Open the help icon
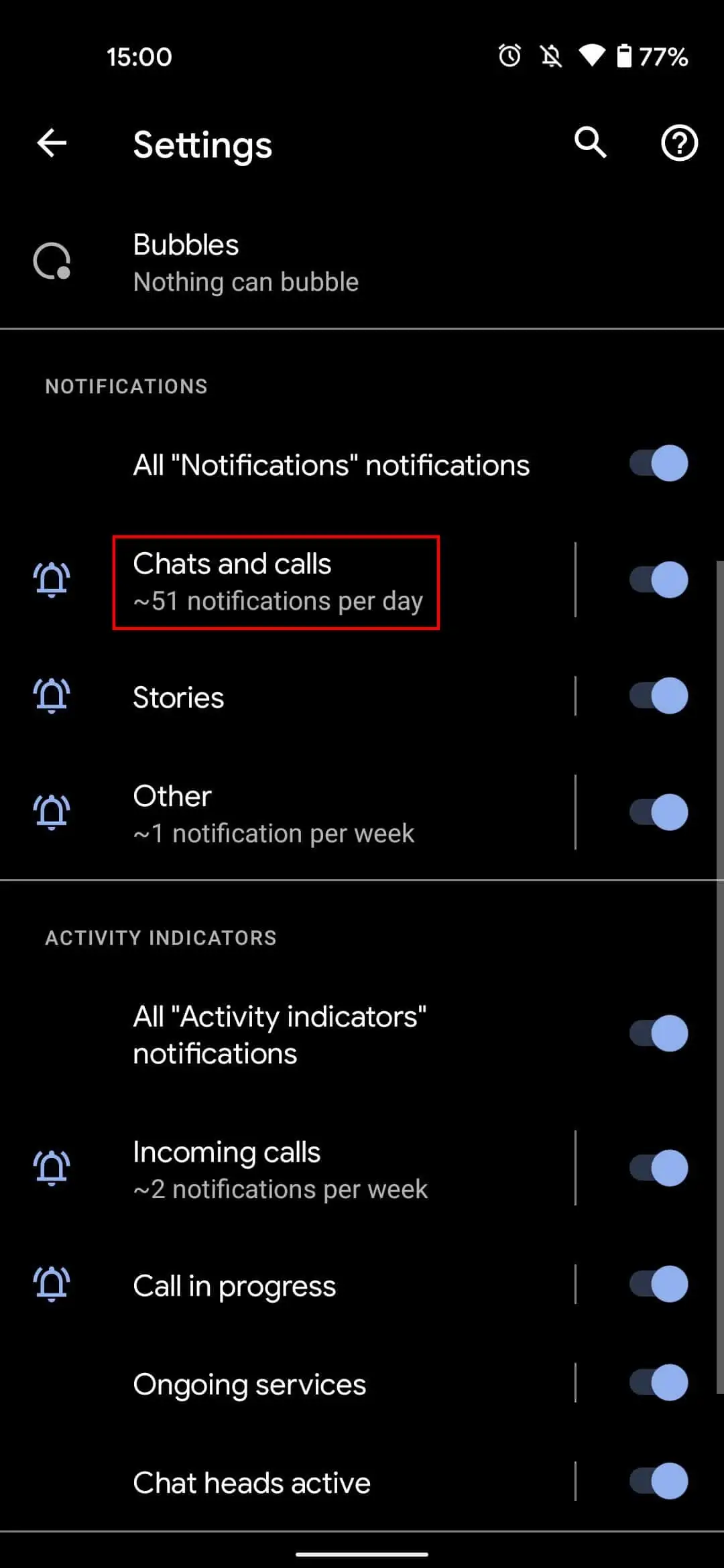Viewport: 724px width, 1568px height. click(x=679, y=143)
